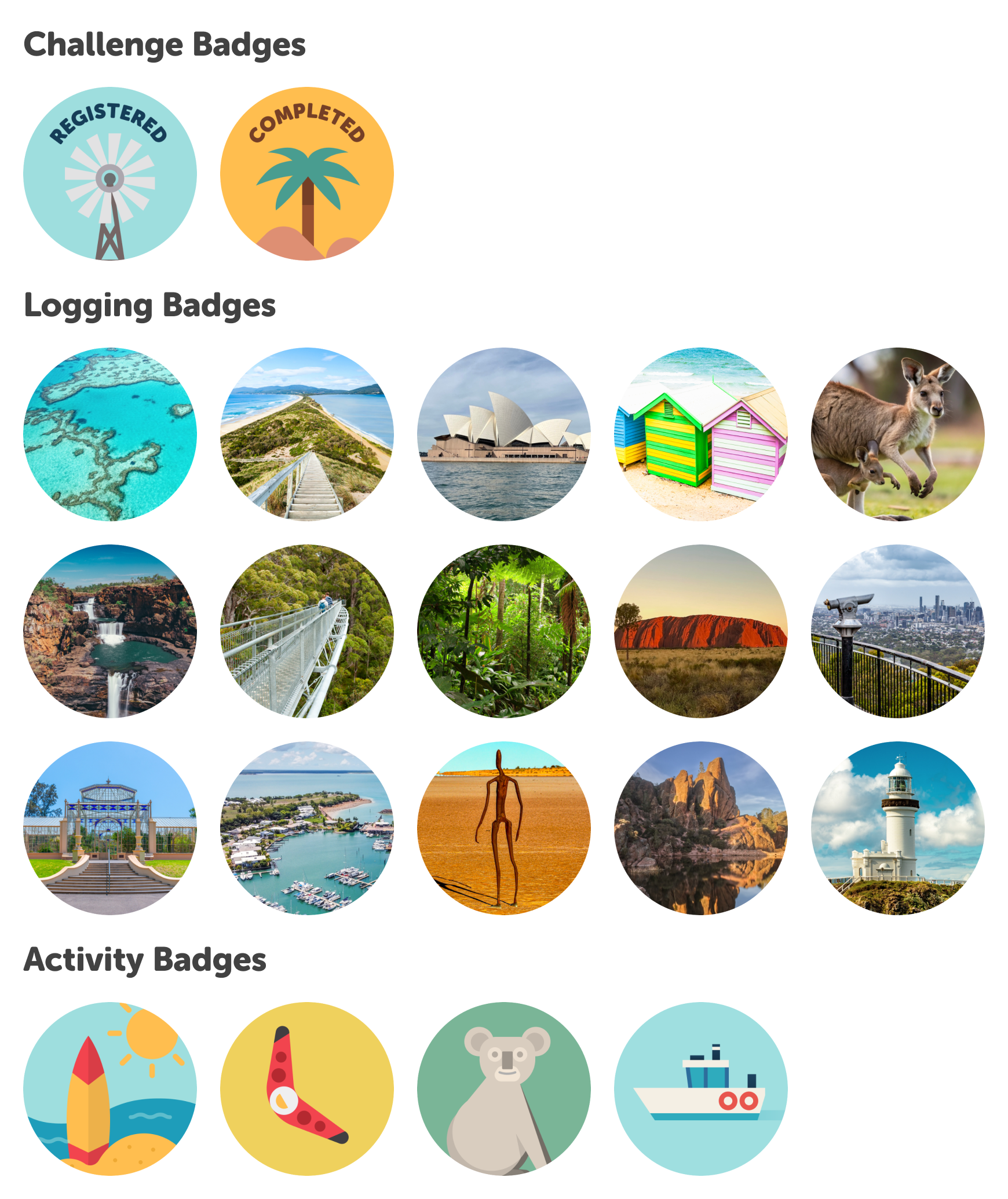Open the glass conservatory badge
Image resolution: width=1008 pixels, height=1199 pixels.
(x=110, y=828)
